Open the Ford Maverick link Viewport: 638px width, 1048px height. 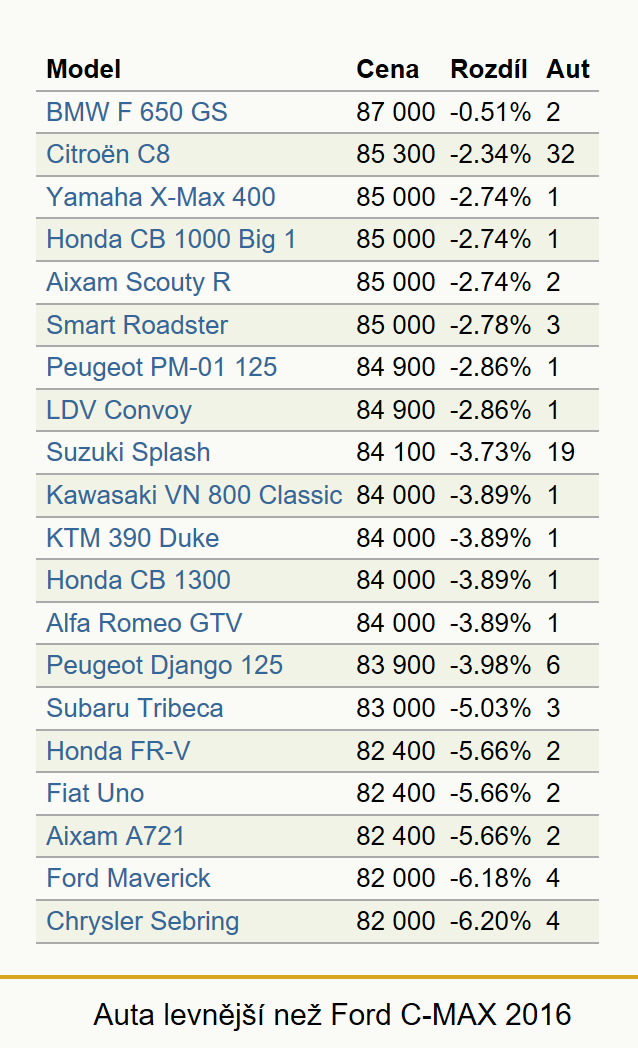click(x=128, y=878)
